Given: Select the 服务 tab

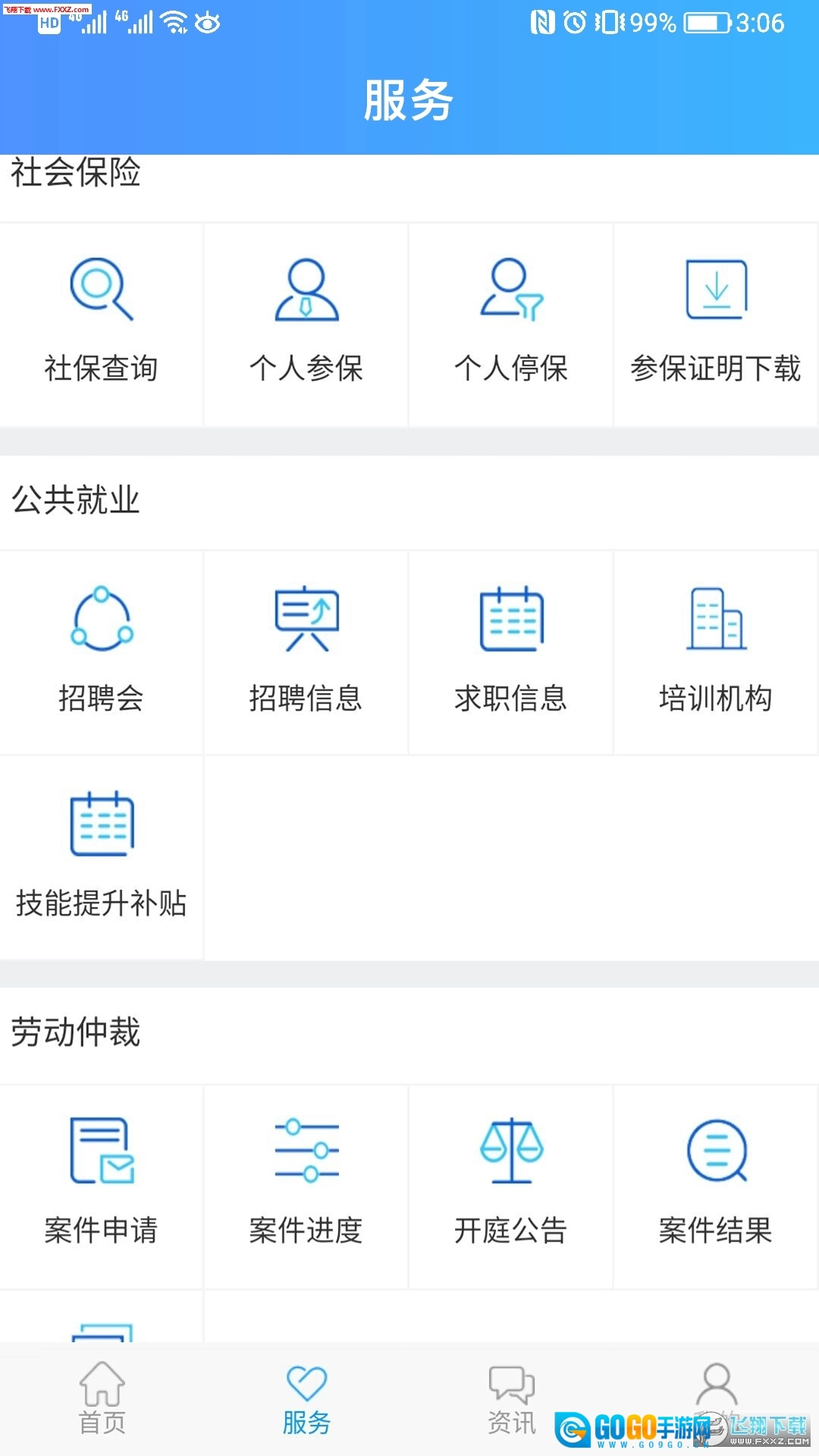Looking at the screenshot, I should 306,1399.
